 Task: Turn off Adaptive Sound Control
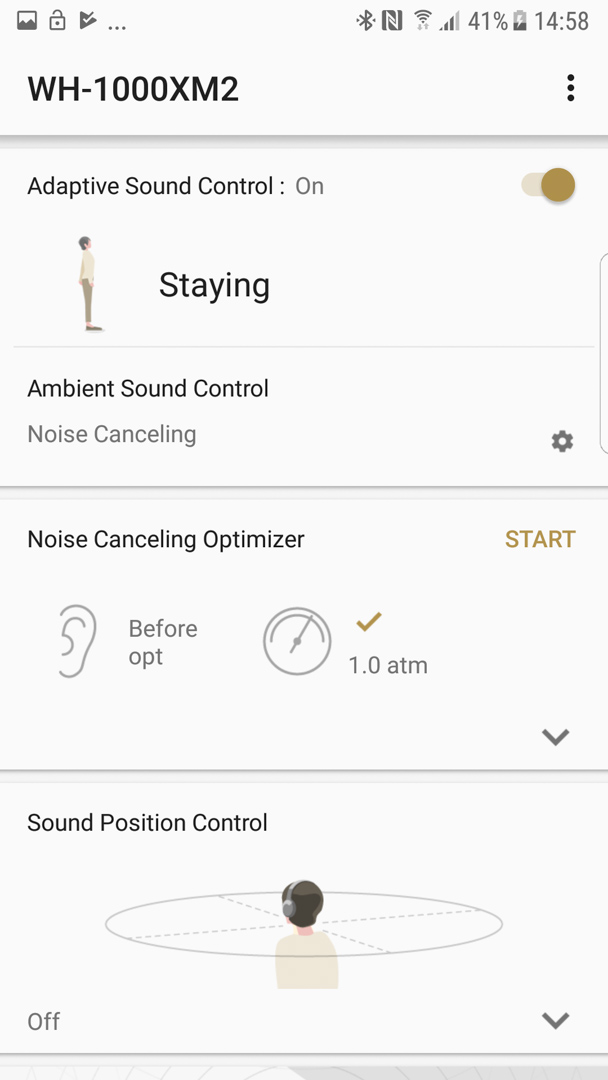[x=548, y=185]
